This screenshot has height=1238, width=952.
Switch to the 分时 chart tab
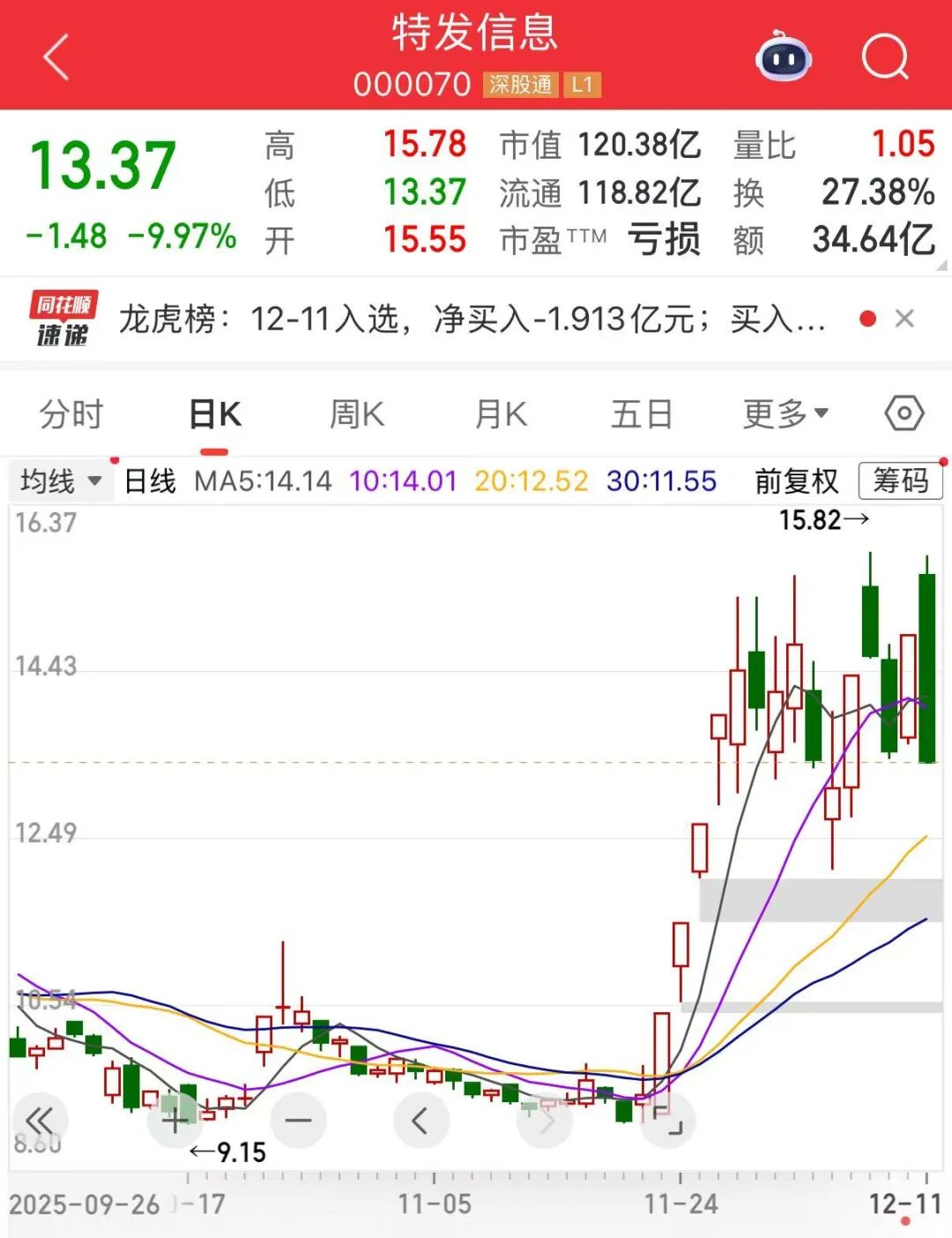point(71,414)
